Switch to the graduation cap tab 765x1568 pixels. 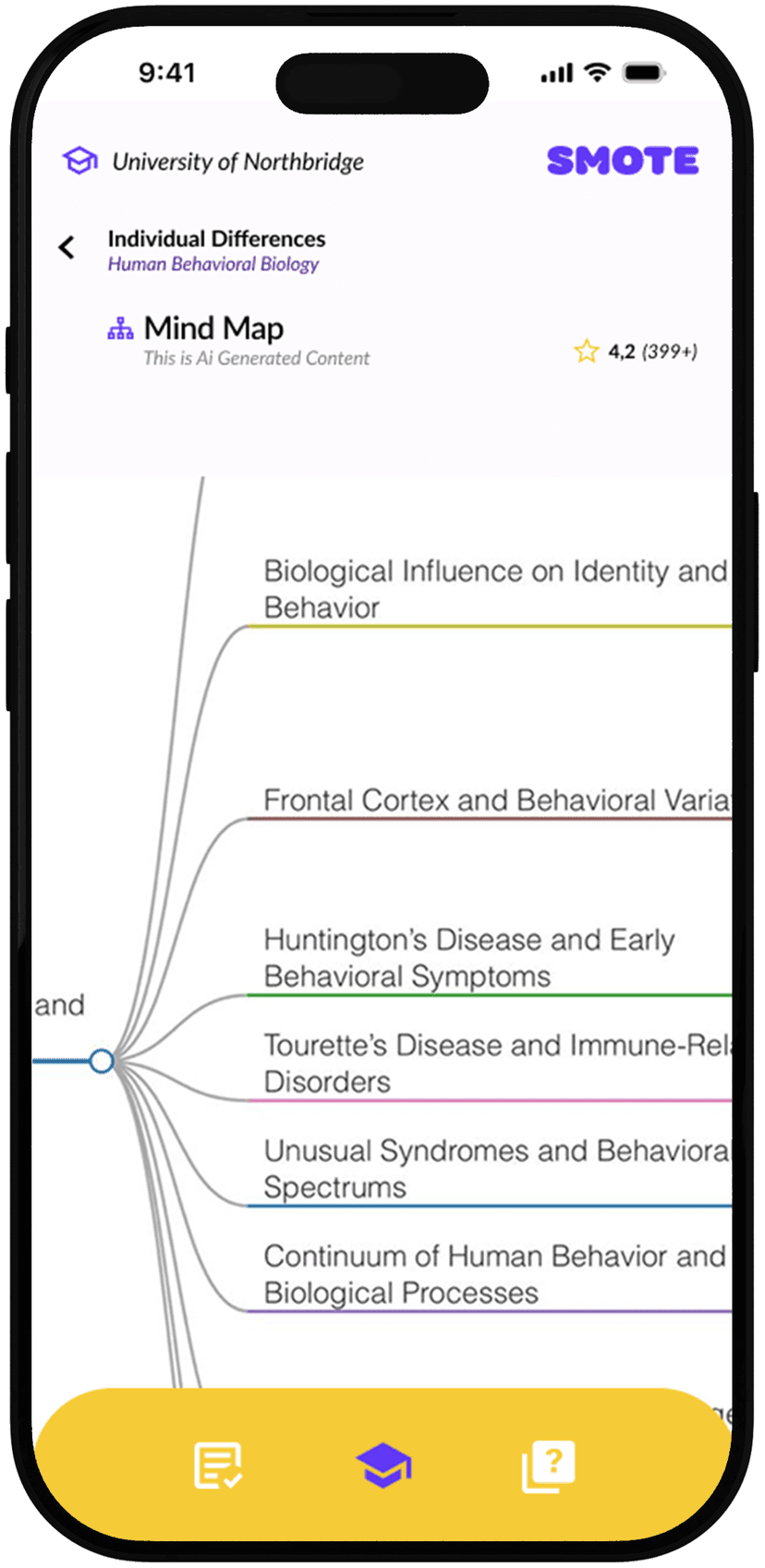pos(383,1465)
